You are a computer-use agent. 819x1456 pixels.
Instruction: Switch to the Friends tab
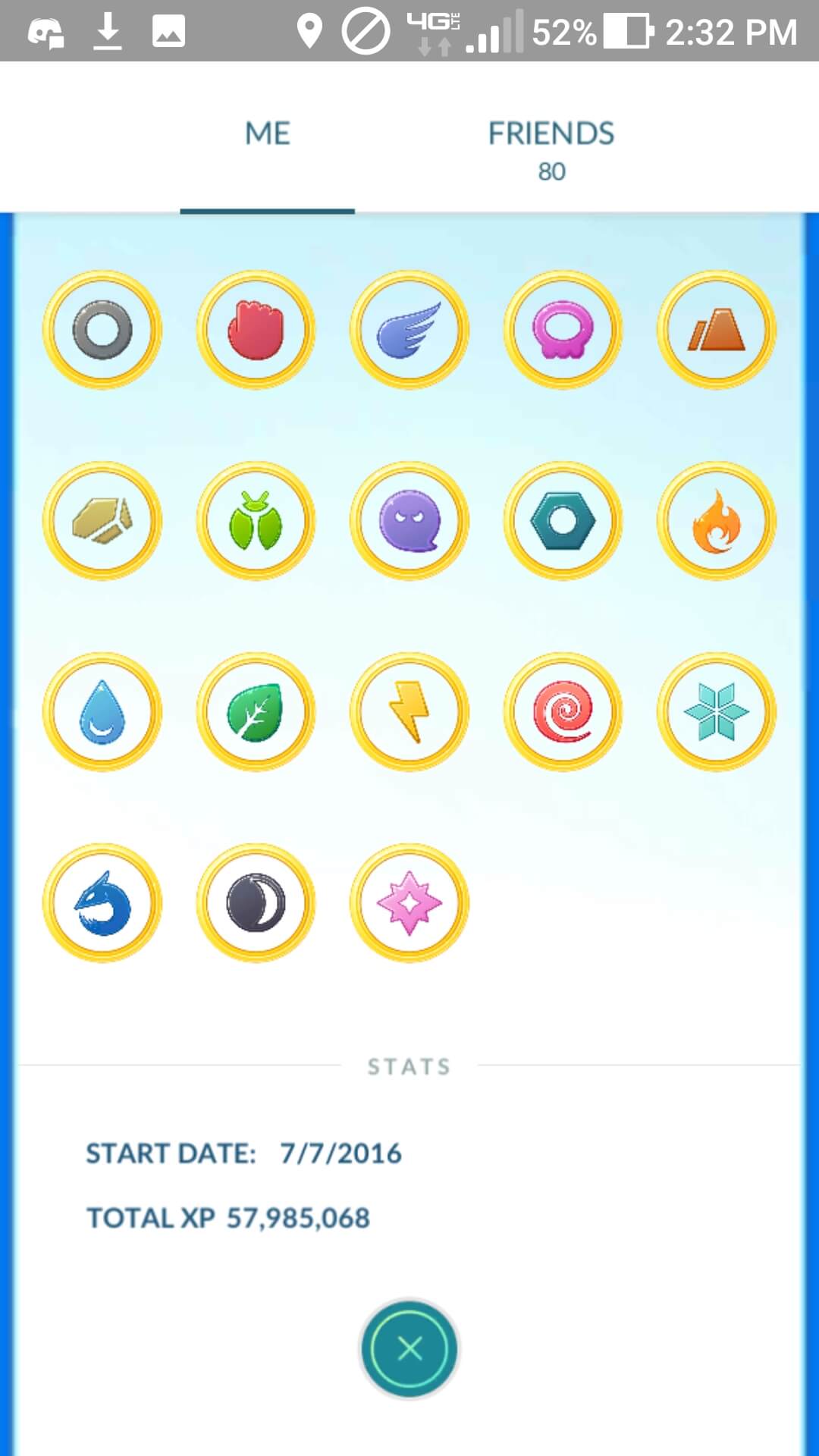[x=551, y=149]
